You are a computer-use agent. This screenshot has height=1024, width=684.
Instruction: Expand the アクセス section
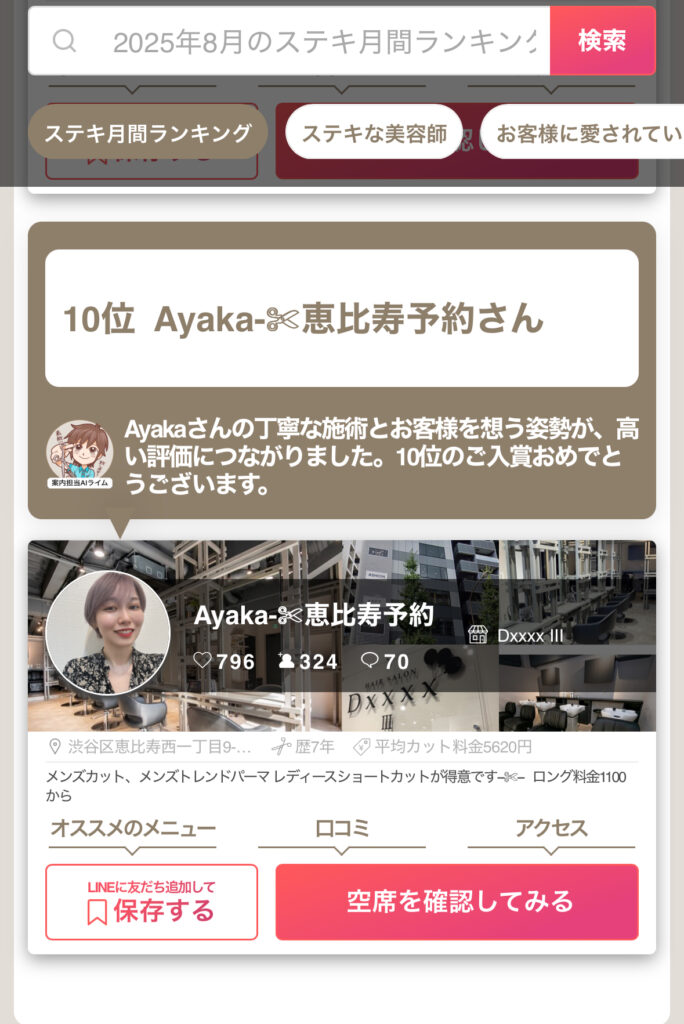point(551,830)
